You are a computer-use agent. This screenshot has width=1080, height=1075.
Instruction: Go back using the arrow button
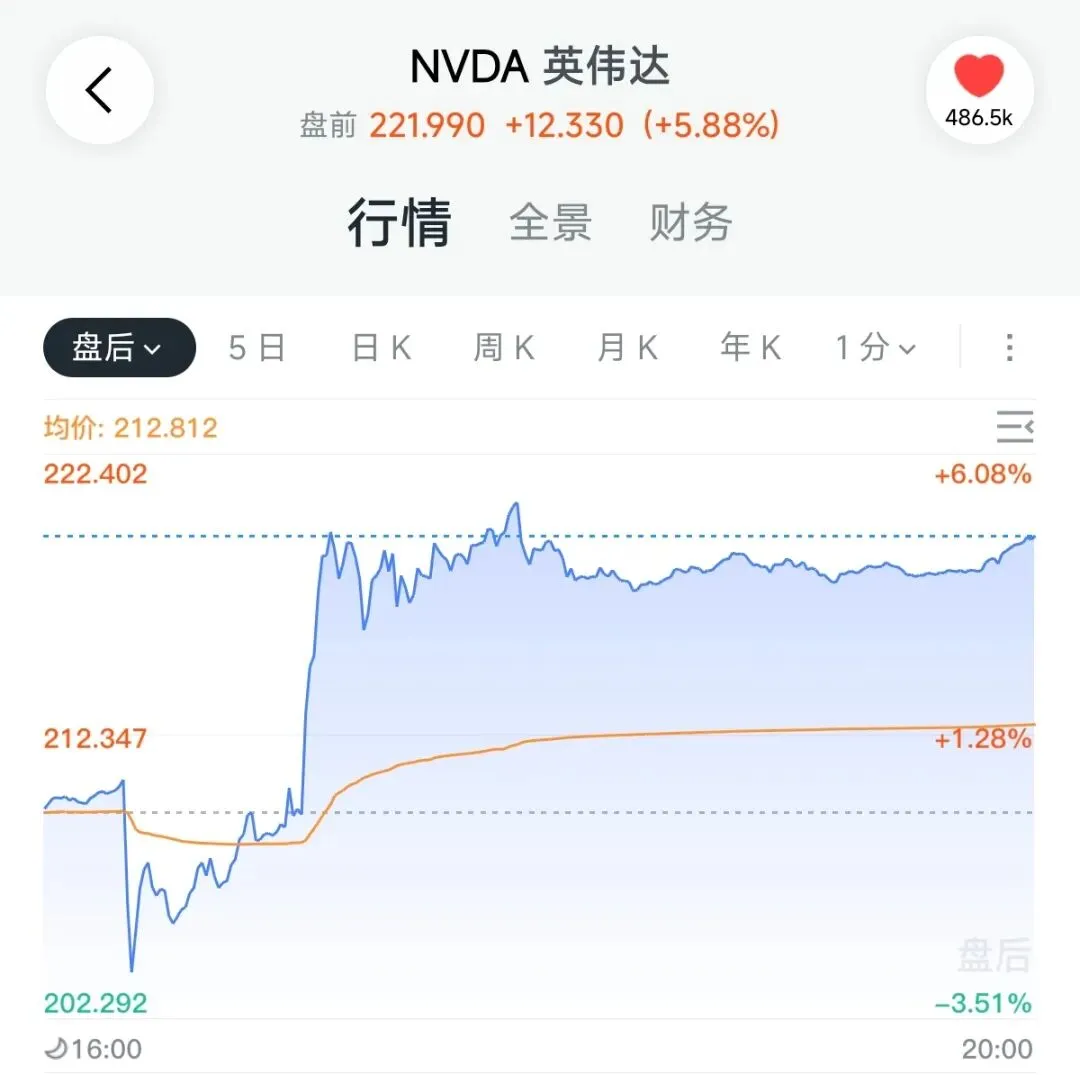(100, 90)
